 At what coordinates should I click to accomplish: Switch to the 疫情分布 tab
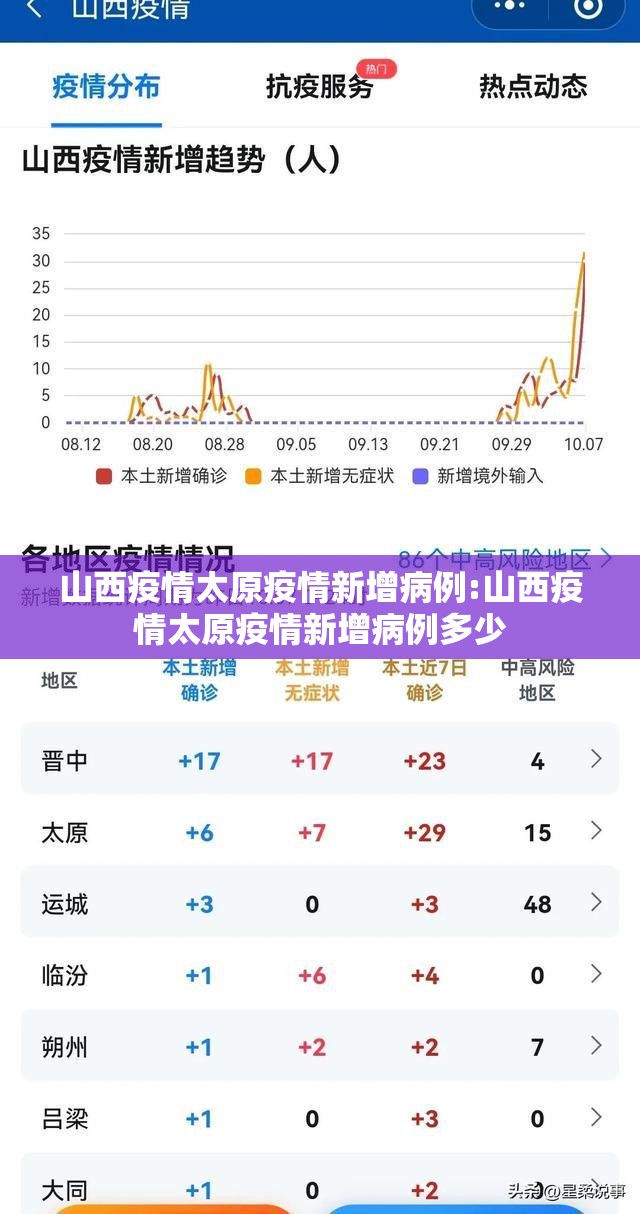point(106,86)
